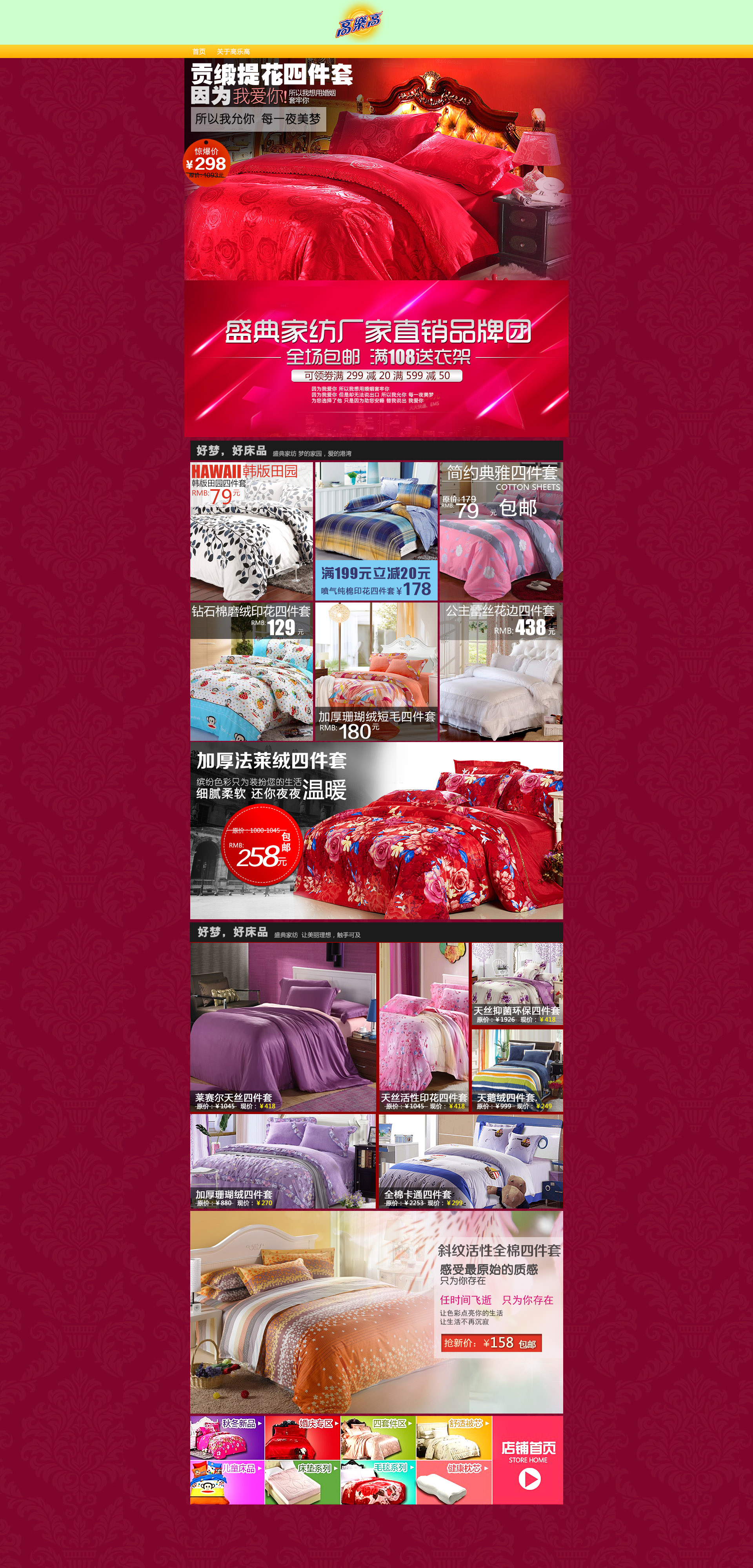The width and height of the screenshot is (753, 1568).
Task: Open the 加厚珊瑚绒短毛四件套 tile
Action: pos(376,672)
